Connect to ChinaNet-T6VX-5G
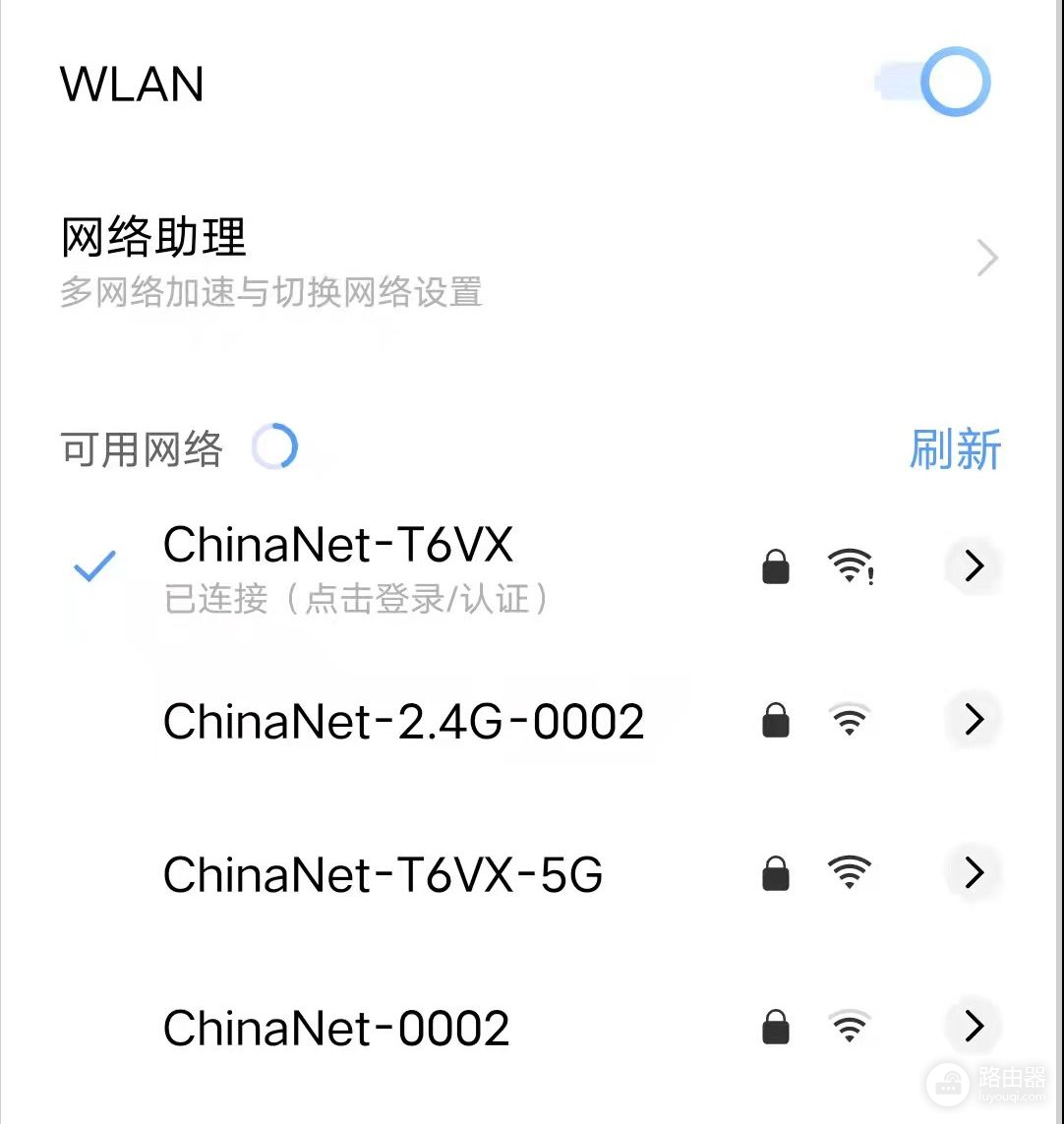This screenshot has height=1124, width=1064. pos(384,874)
